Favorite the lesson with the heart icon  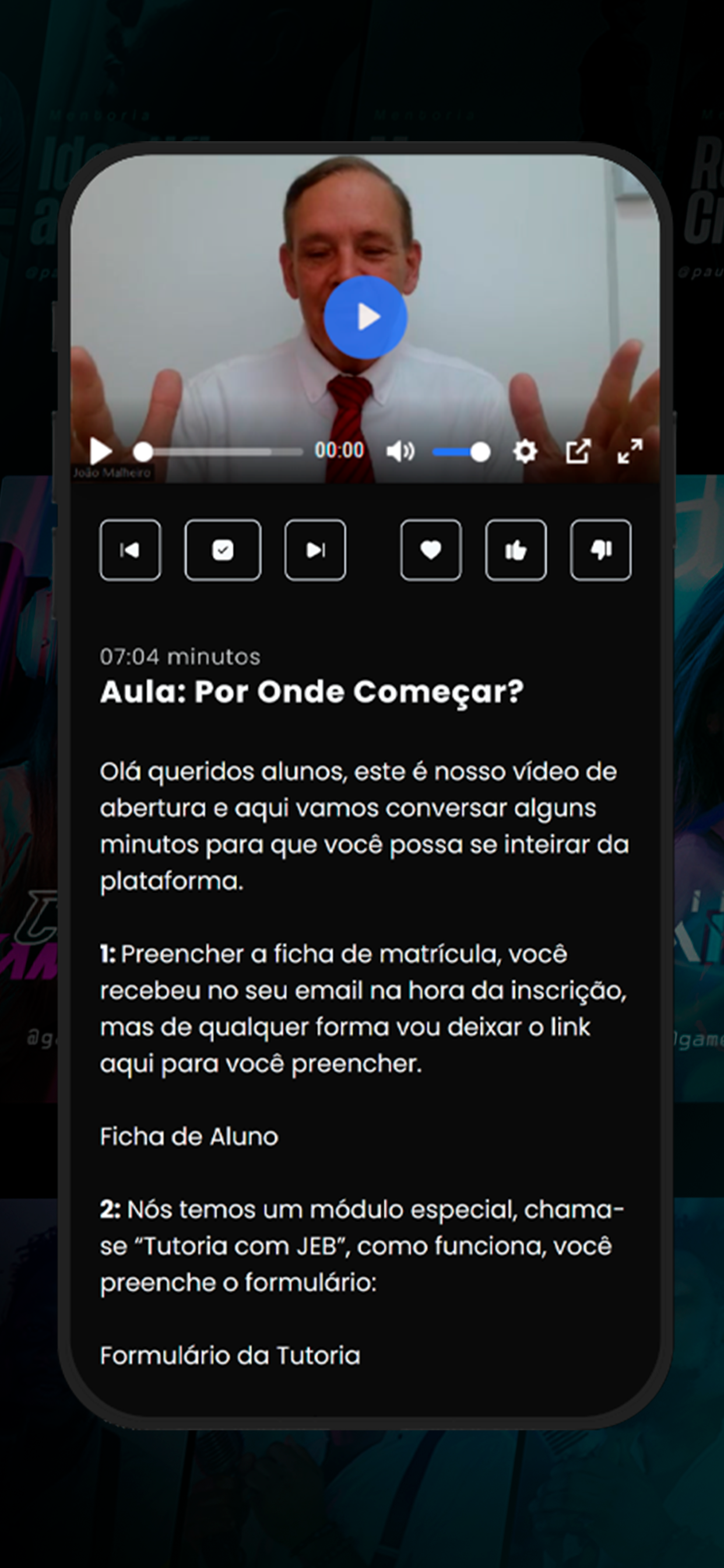click(x=430, y=549)
